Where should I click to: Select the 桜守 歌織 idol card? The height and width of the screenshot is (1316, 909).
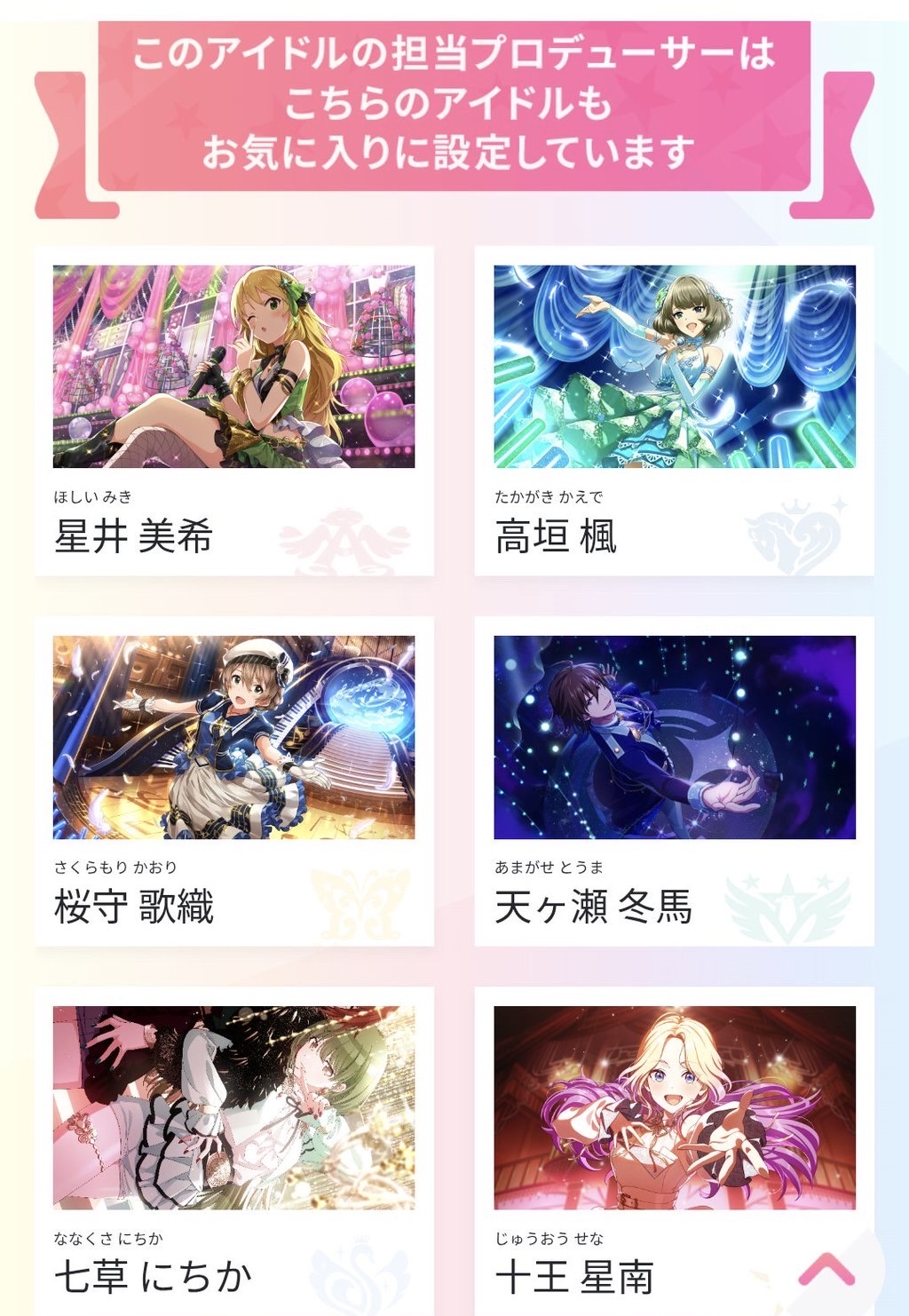233,781
